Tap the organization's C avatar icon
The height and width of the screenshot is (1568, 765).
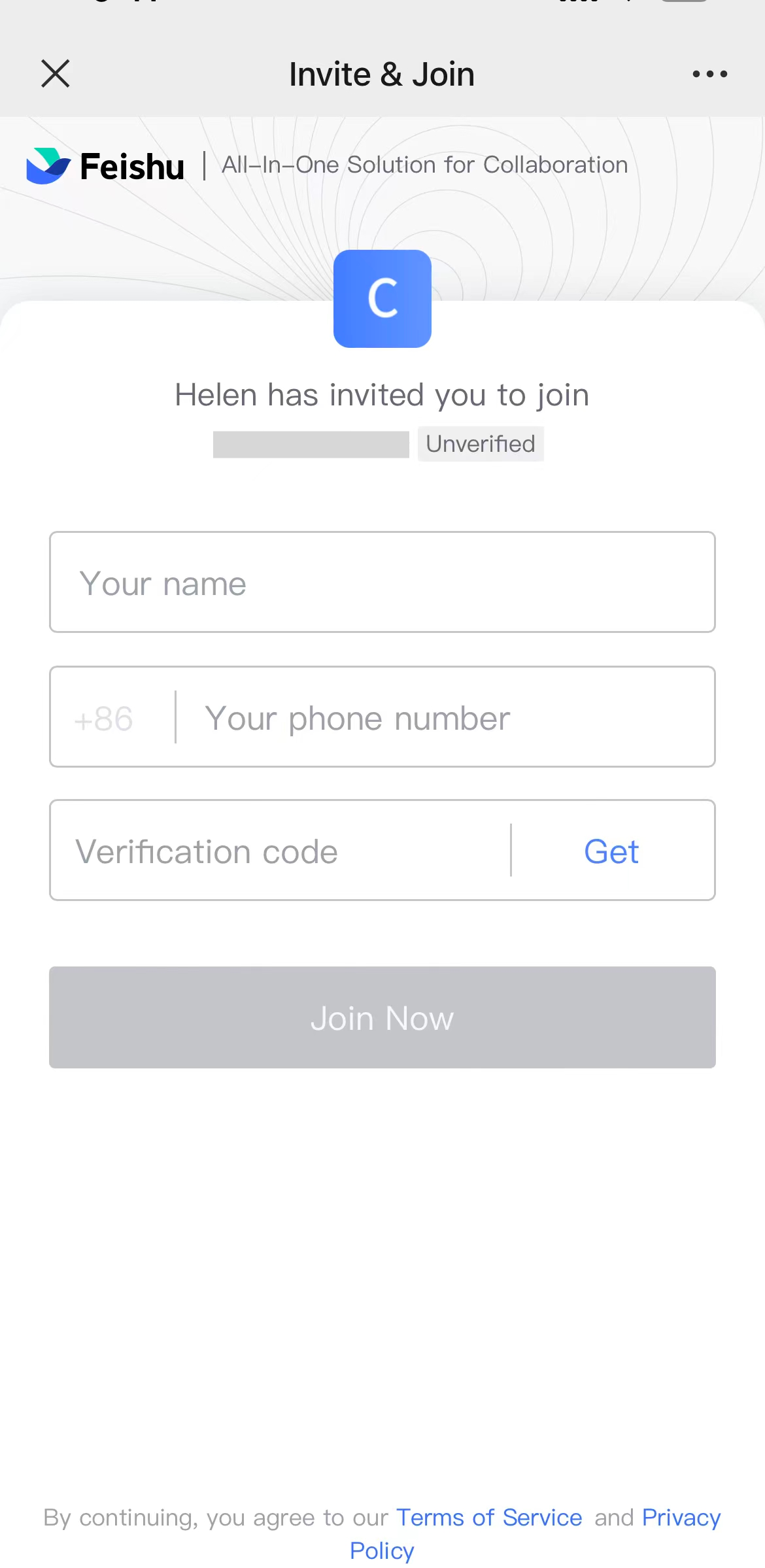point(382,298)
